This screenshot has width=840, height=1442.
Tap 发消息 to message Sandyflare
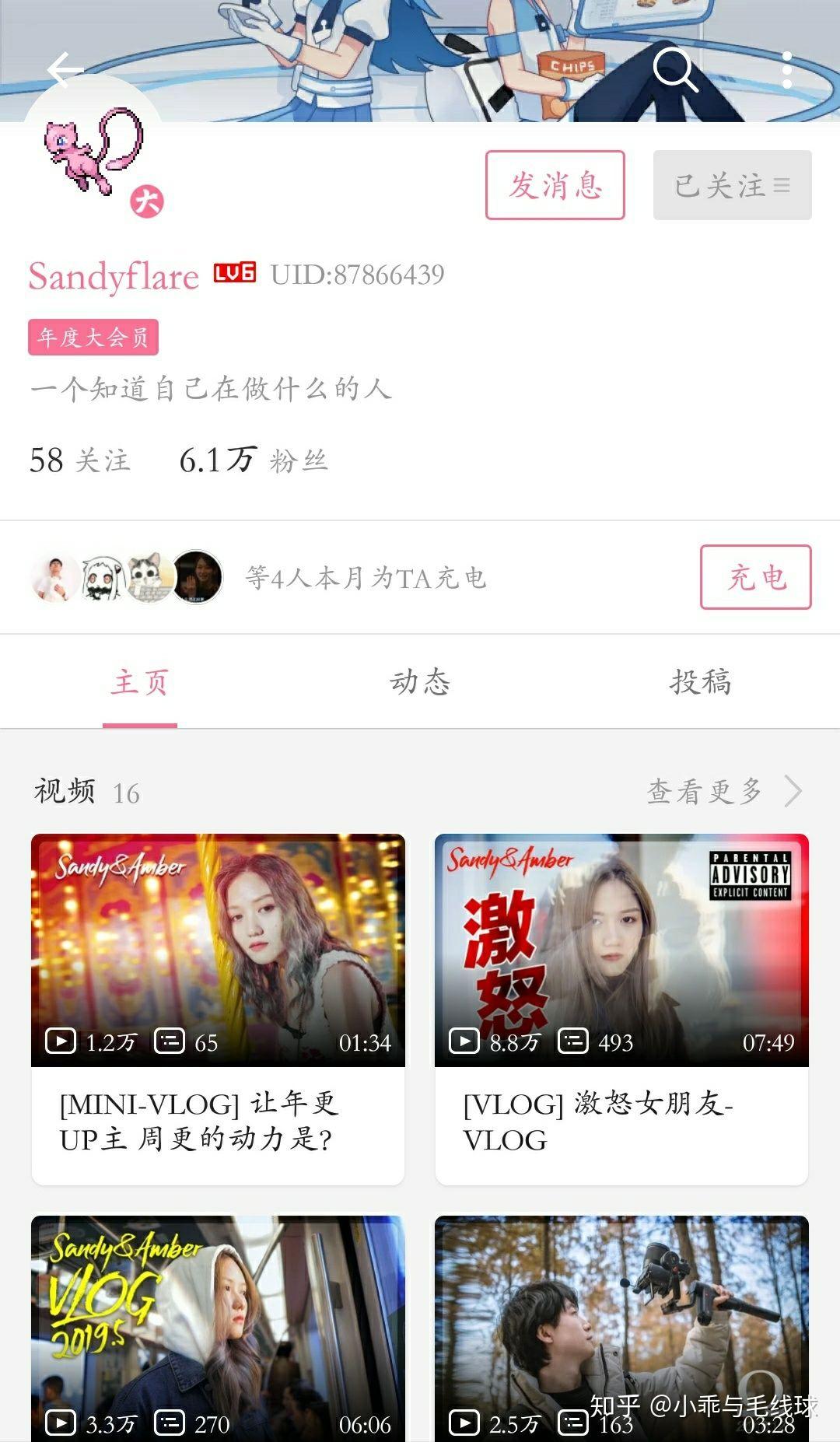coord(555,185)
